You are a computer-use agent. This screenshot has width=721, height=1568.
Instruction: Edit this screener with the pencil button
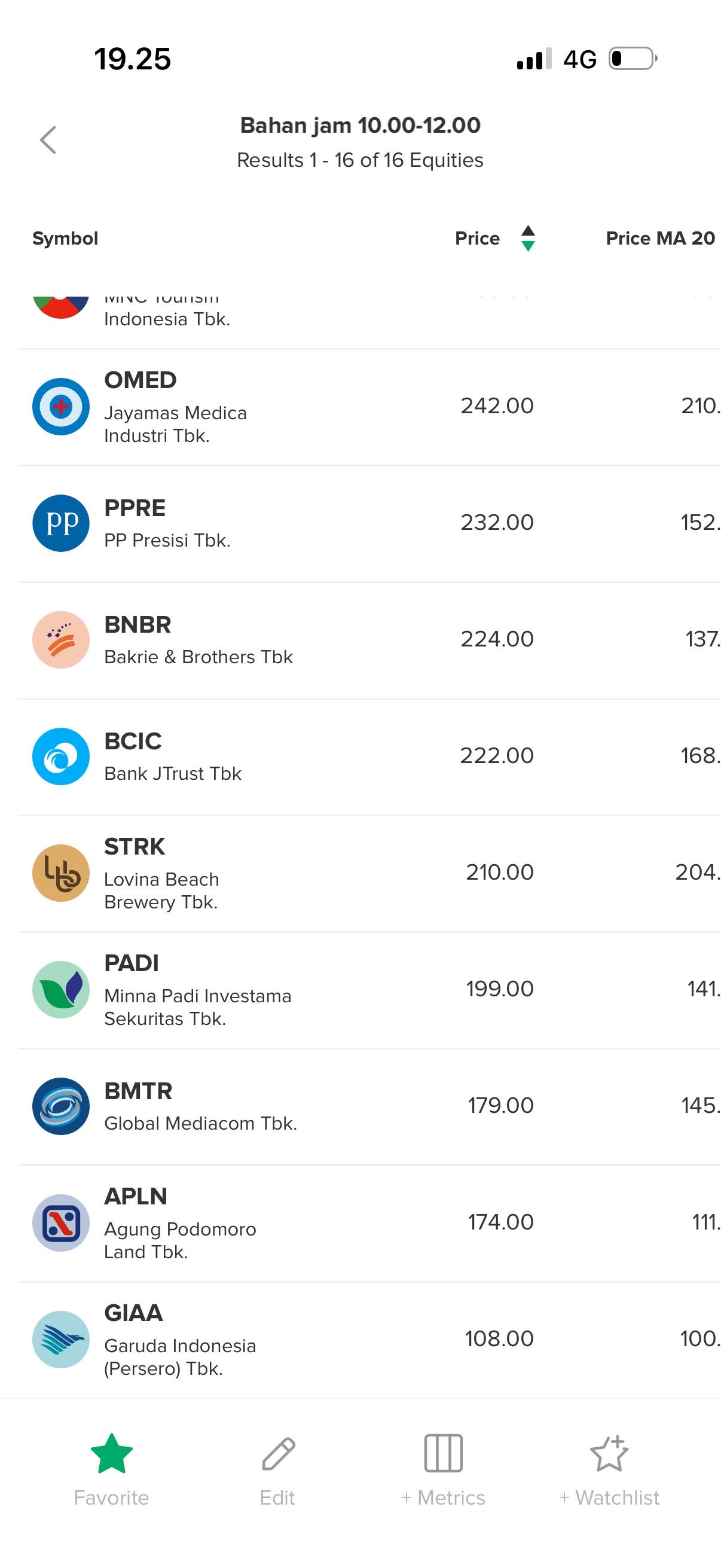(277, 1468)
